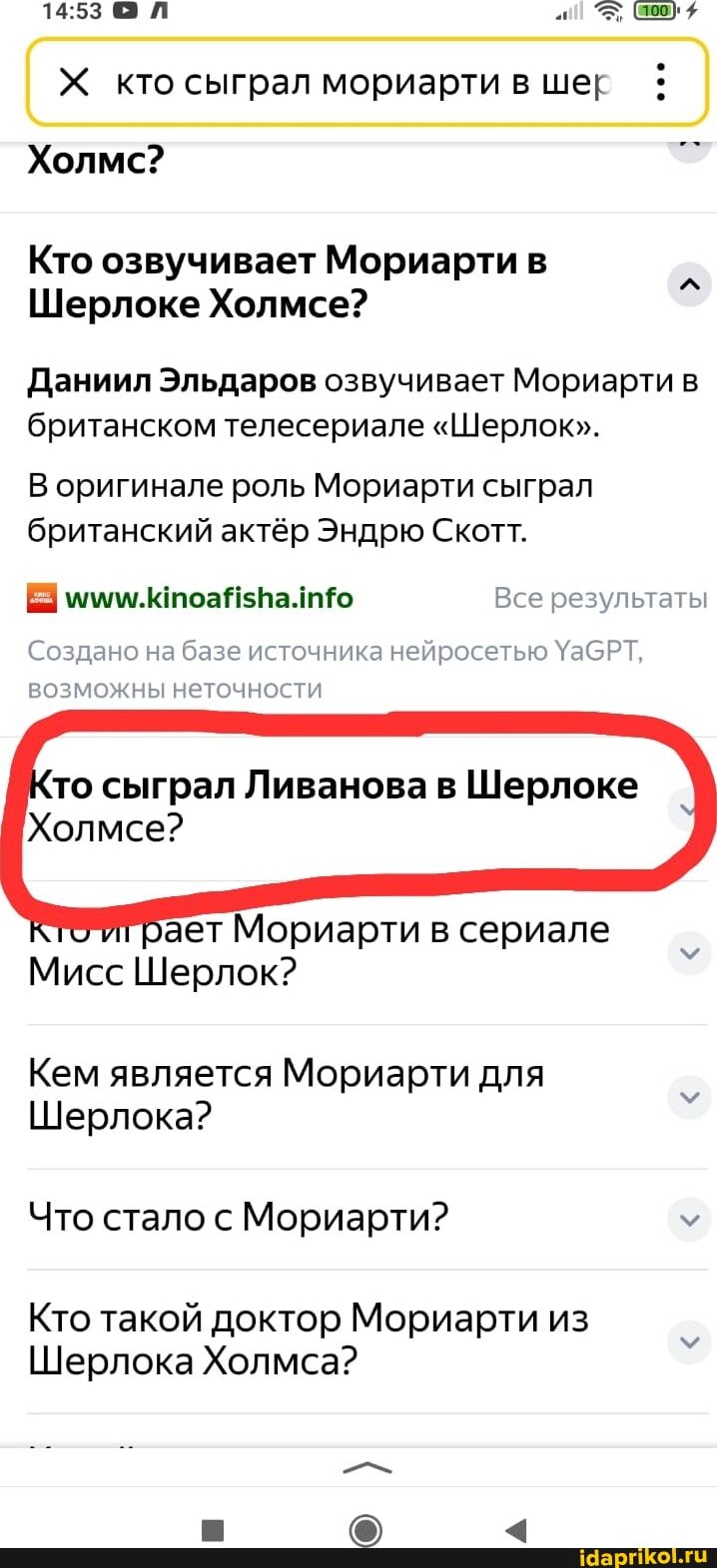Expand 'Кто сыграл Ливанова в Шерлоке Холмсе?'

(x=686, y=807)
